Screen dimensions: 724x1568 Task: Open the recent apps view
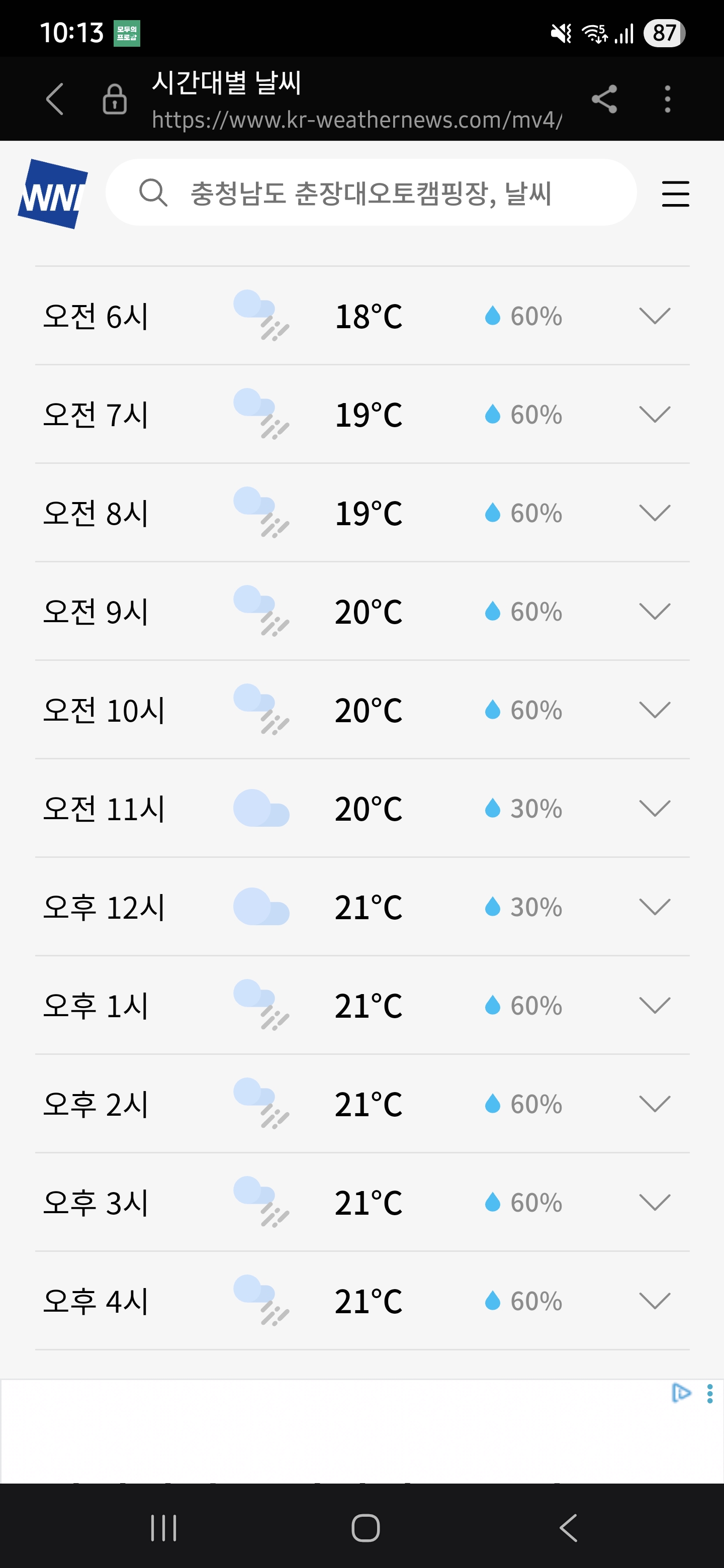click(x=163, y=1528)
